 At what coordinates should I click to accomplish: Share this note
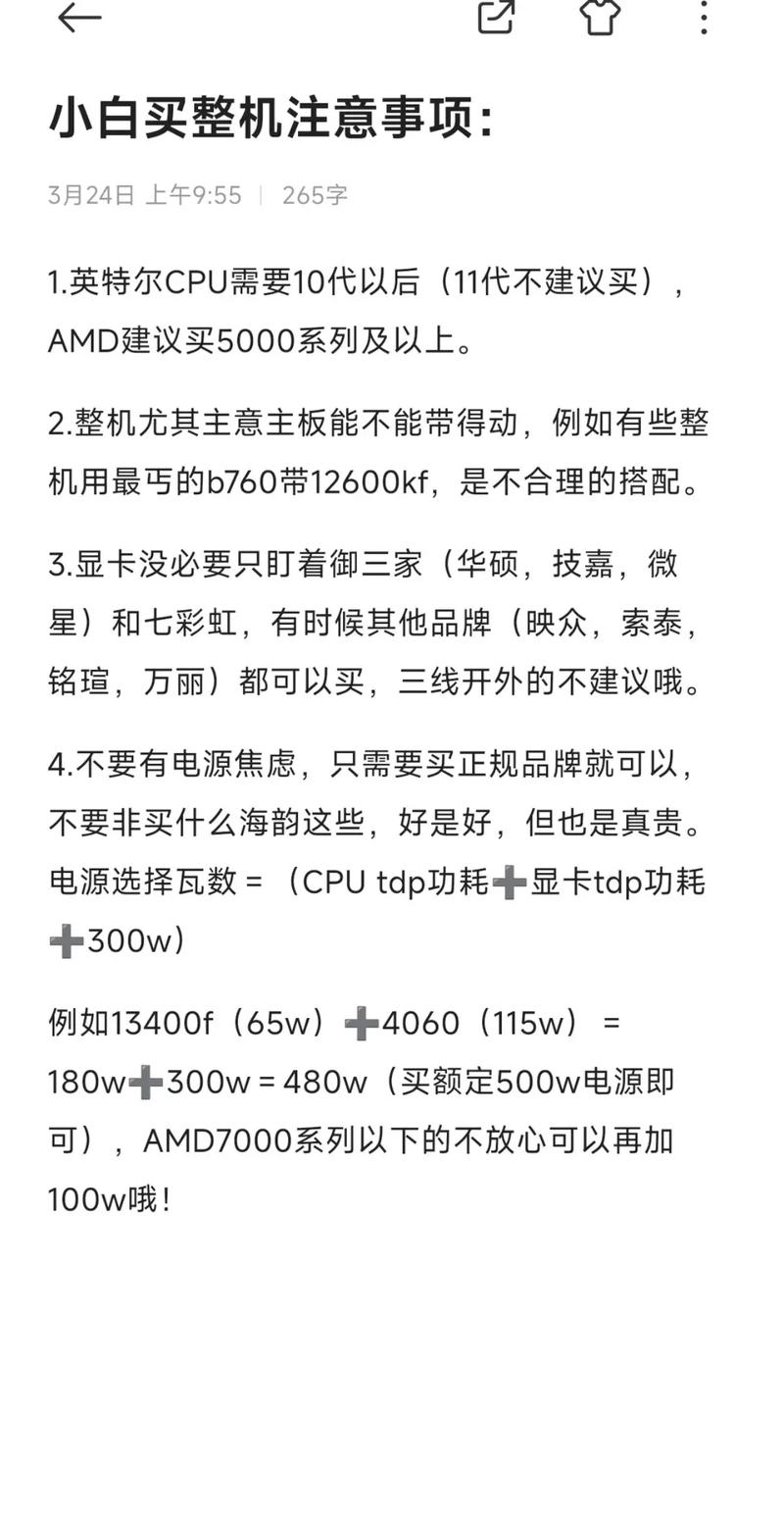click(496, 17)
